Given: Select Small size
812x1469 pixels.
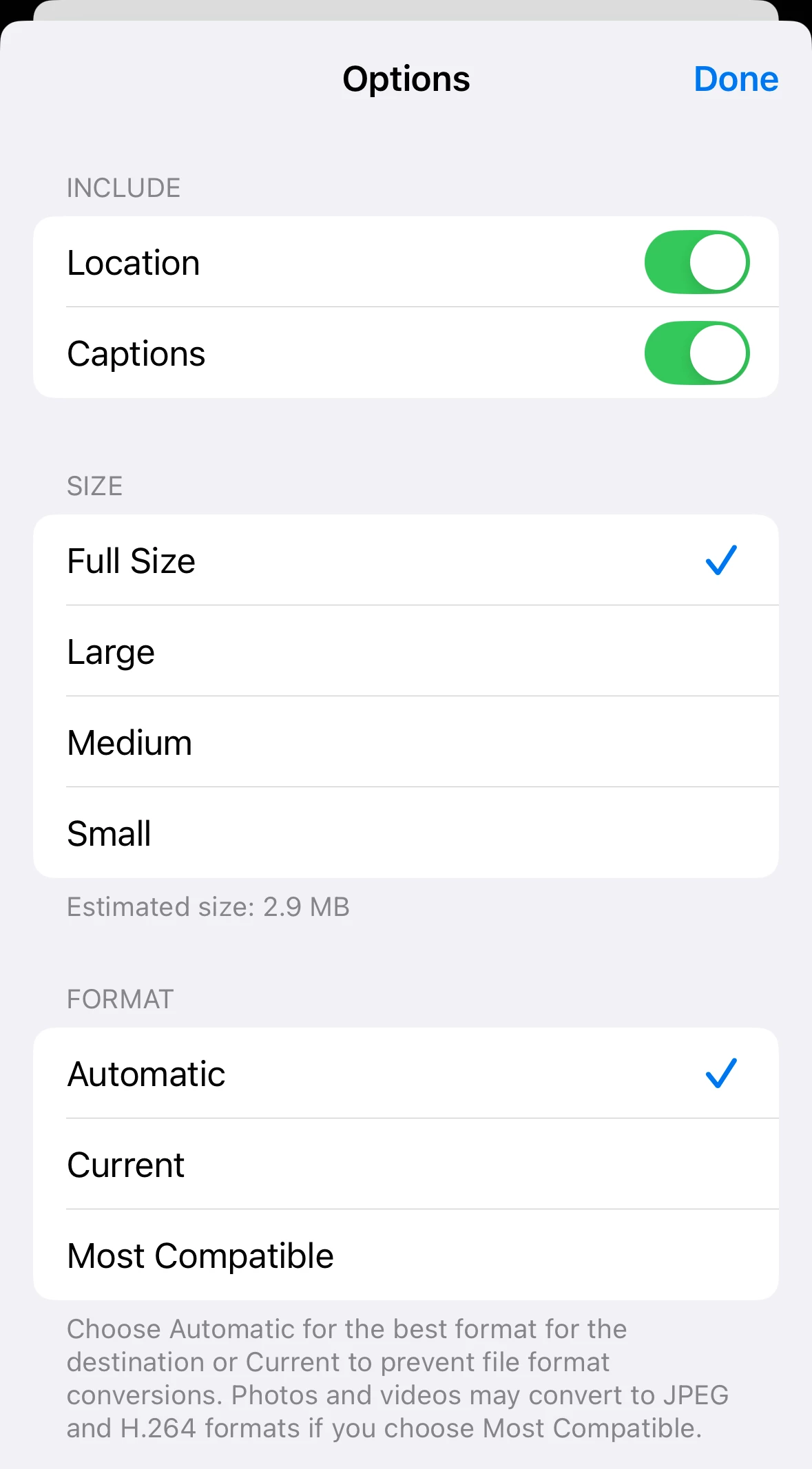Looking at the screenshot, I should click(406, 833).
